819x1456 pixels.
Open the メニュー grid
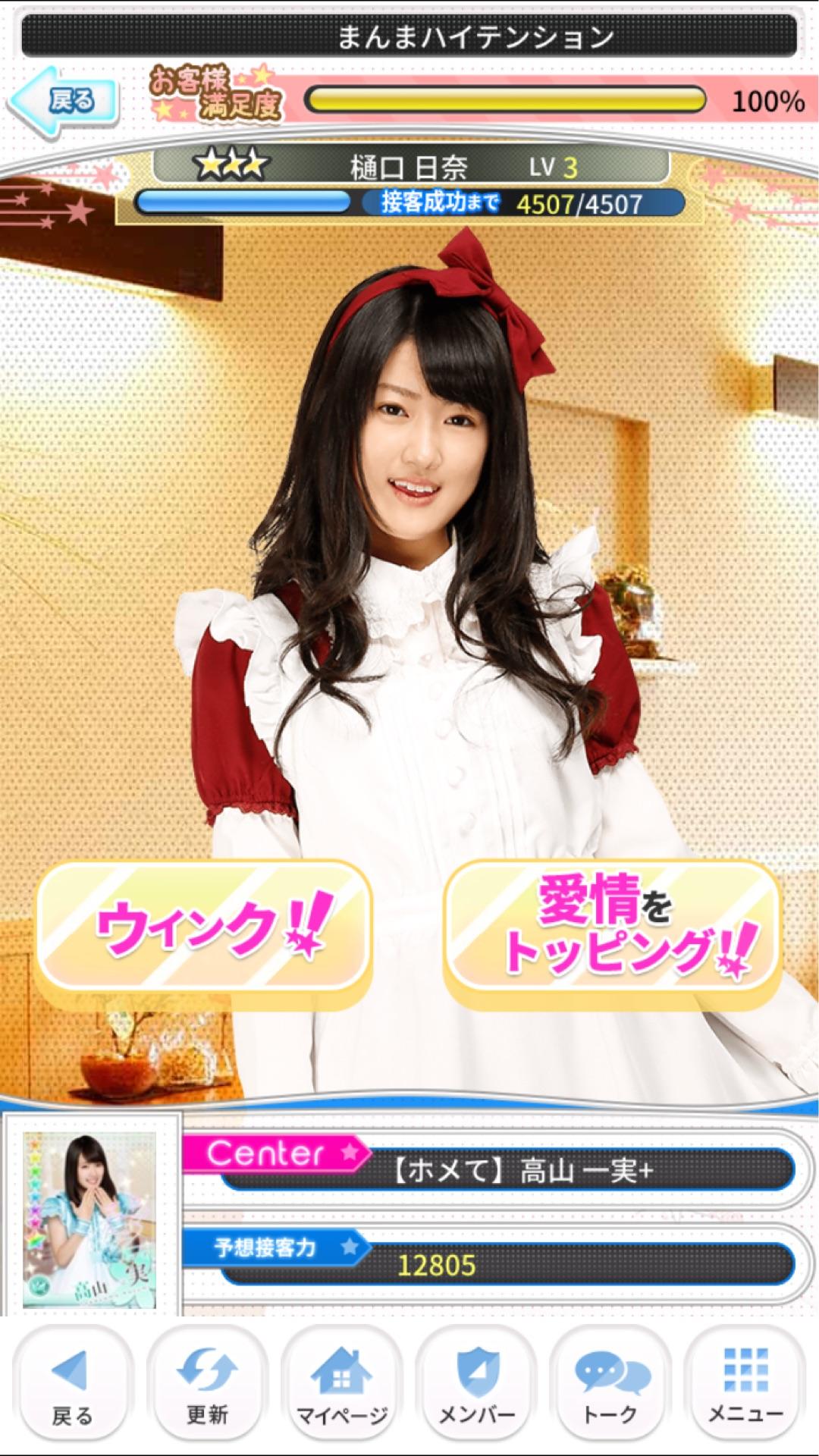[745, 1385]
